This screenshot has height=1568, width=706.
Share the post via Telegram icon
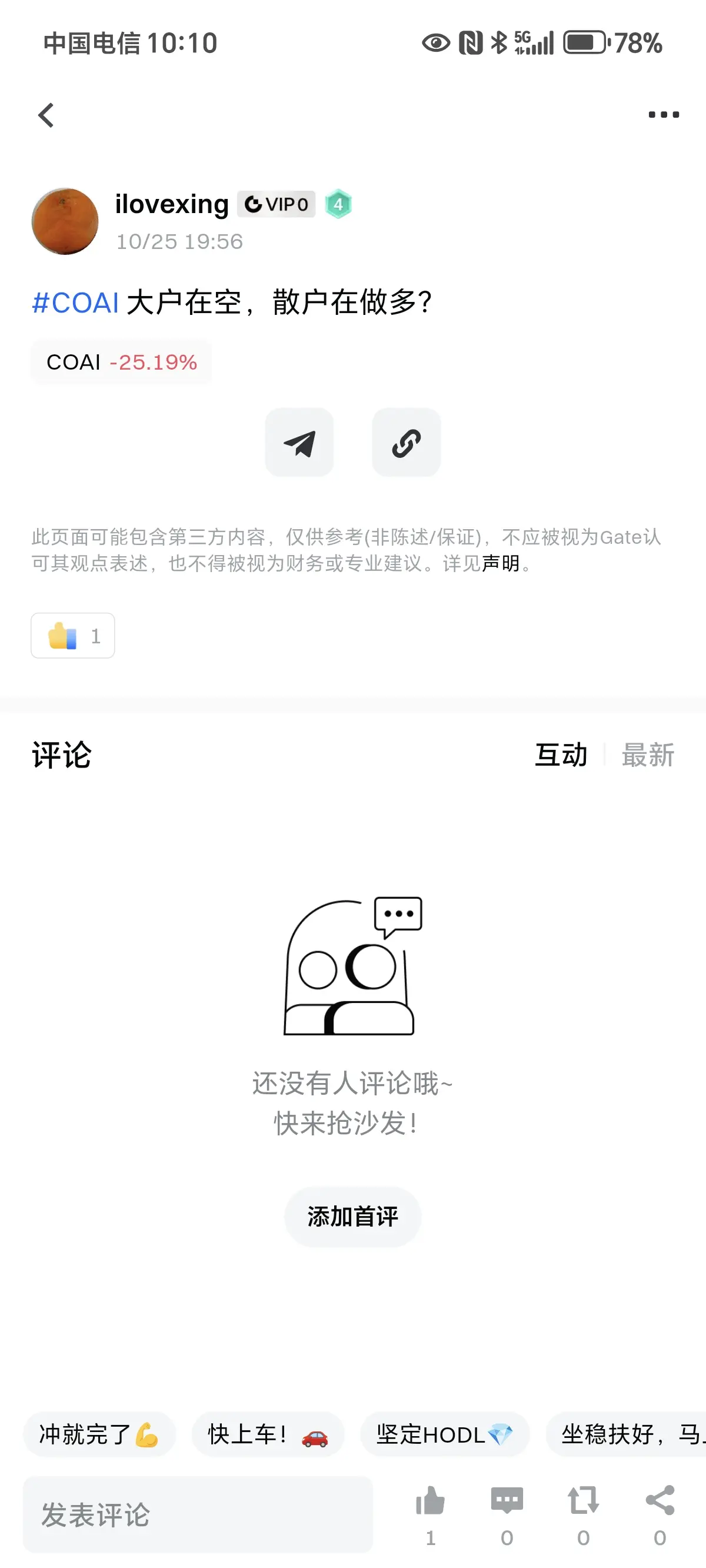[x=299, y=442]
